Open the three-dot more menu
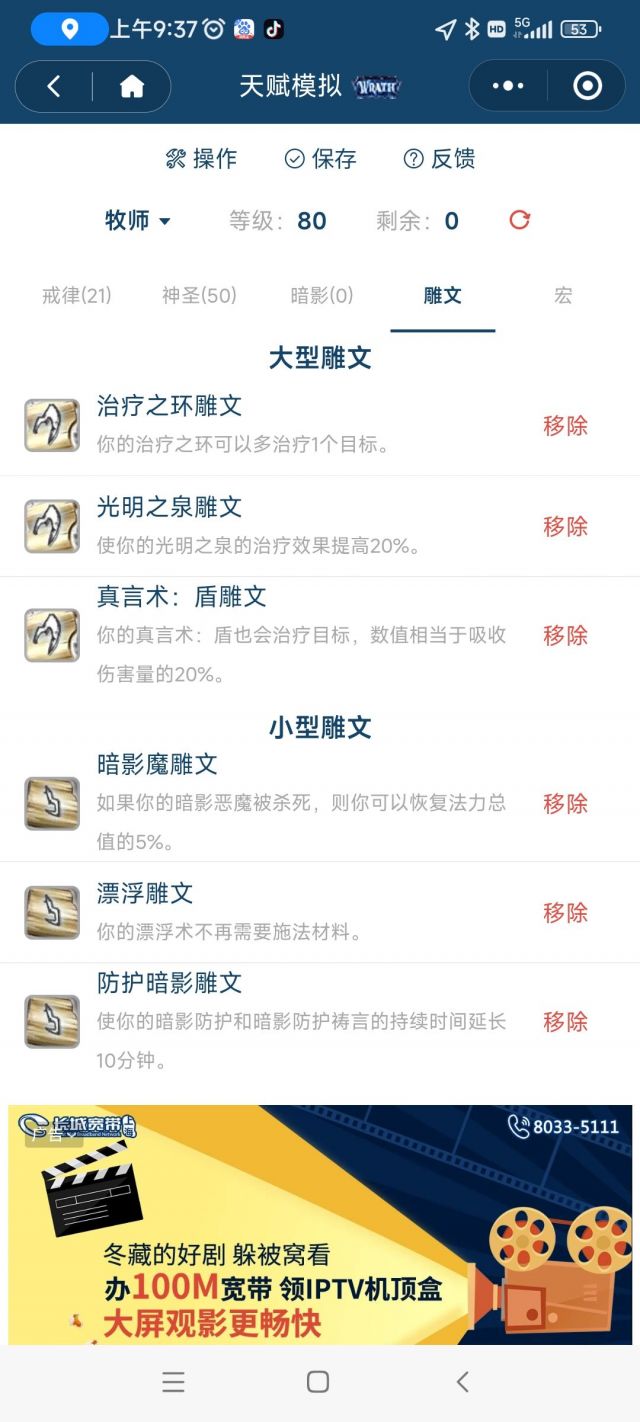The height and width of the screenshot is (1422, 640). tap(508, 87)
